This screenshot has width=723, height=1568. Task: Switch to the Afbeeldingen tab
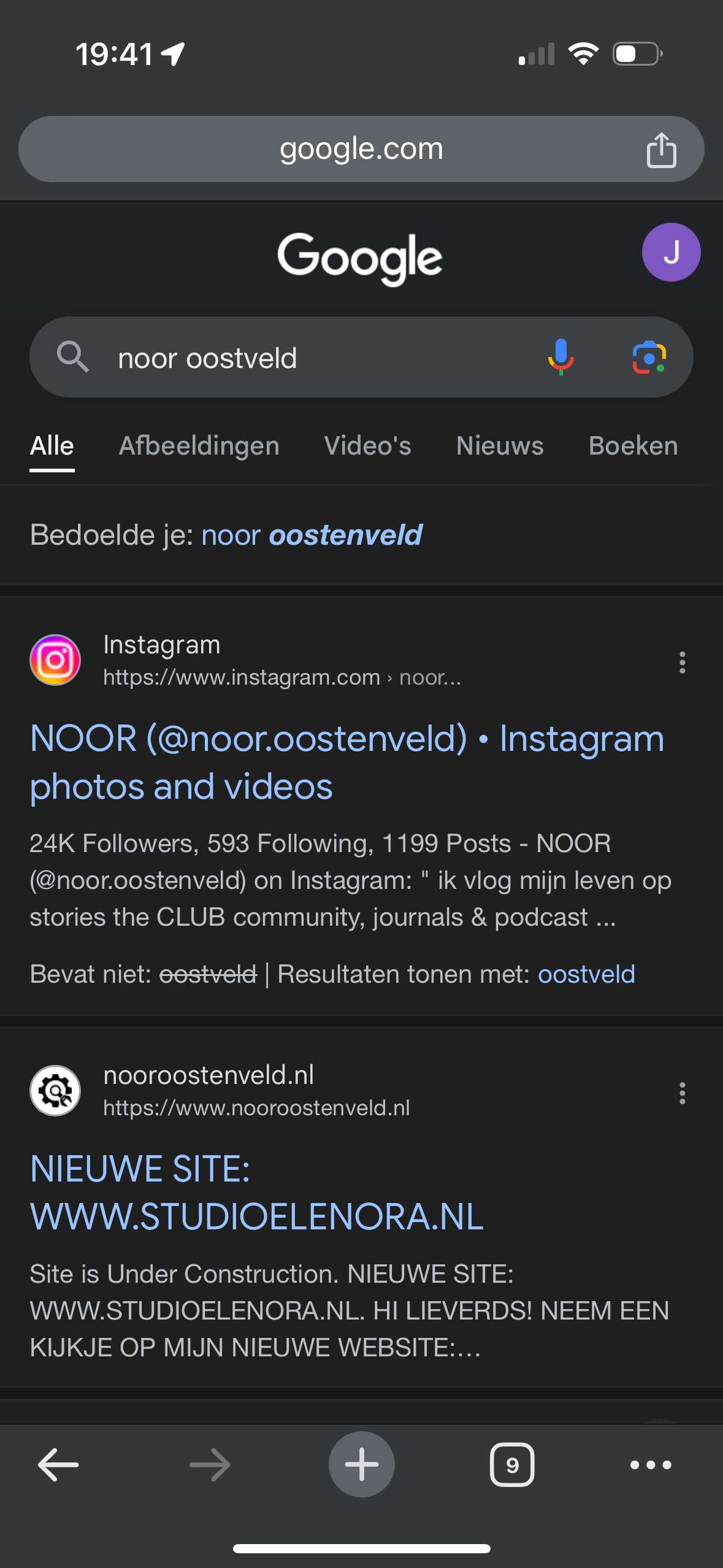tap(199, 446)
